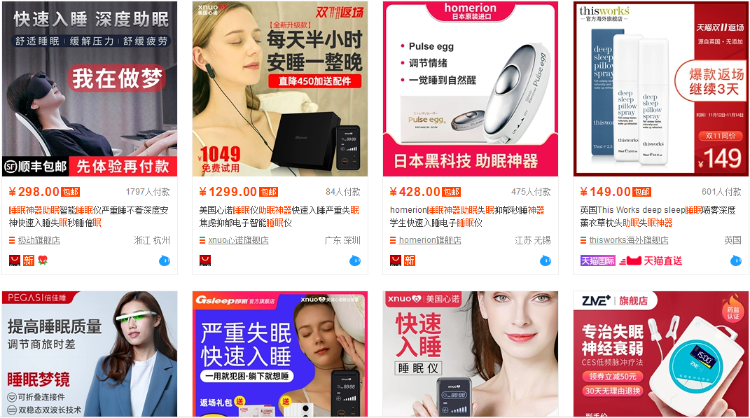This screenshot has height=418, width=750.
Task: Chat with the thisworks海外旗舰店 seller
Action: (735, 261)
